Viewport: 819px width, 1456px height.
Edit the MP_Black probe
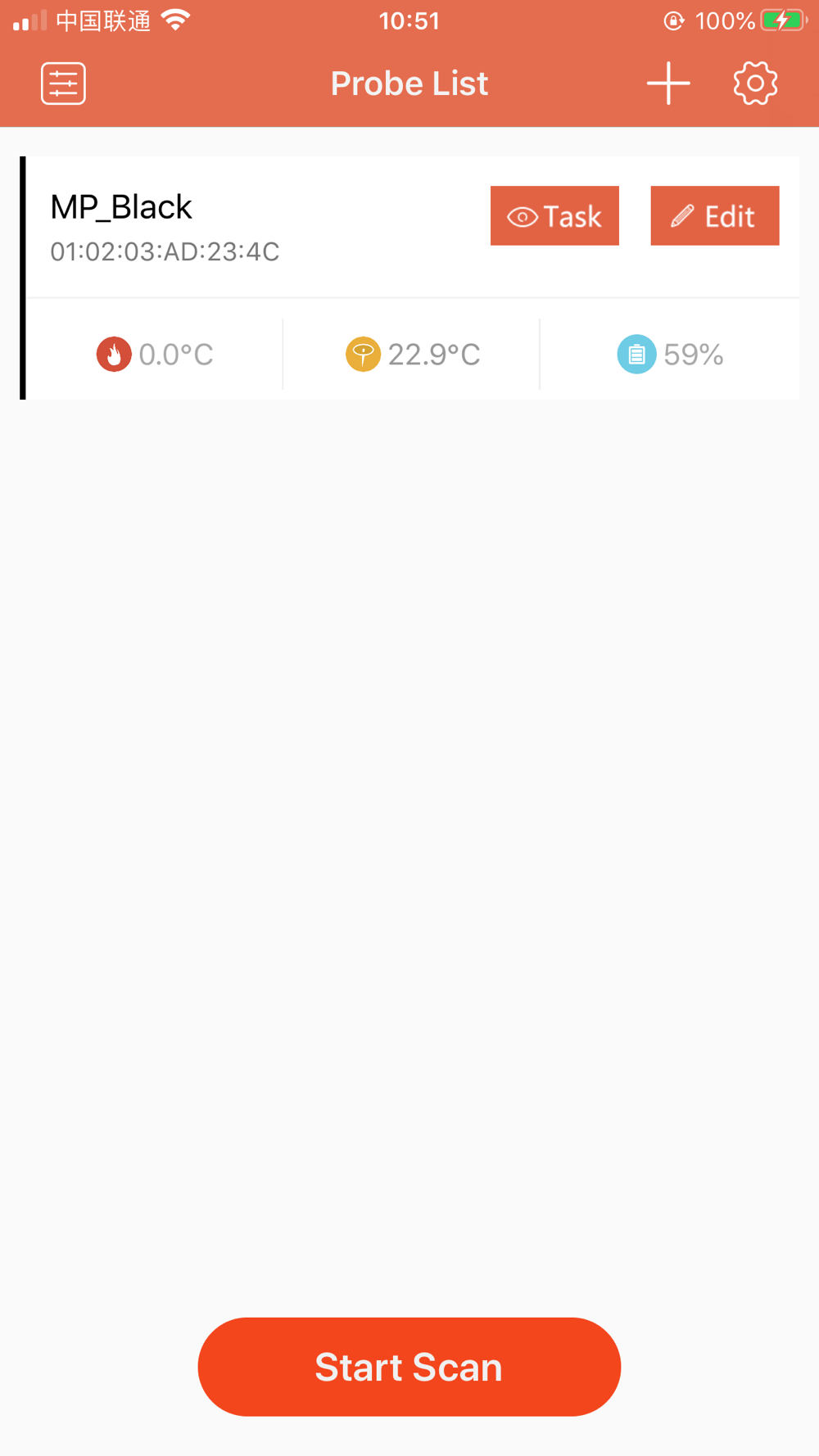[715, 216]
